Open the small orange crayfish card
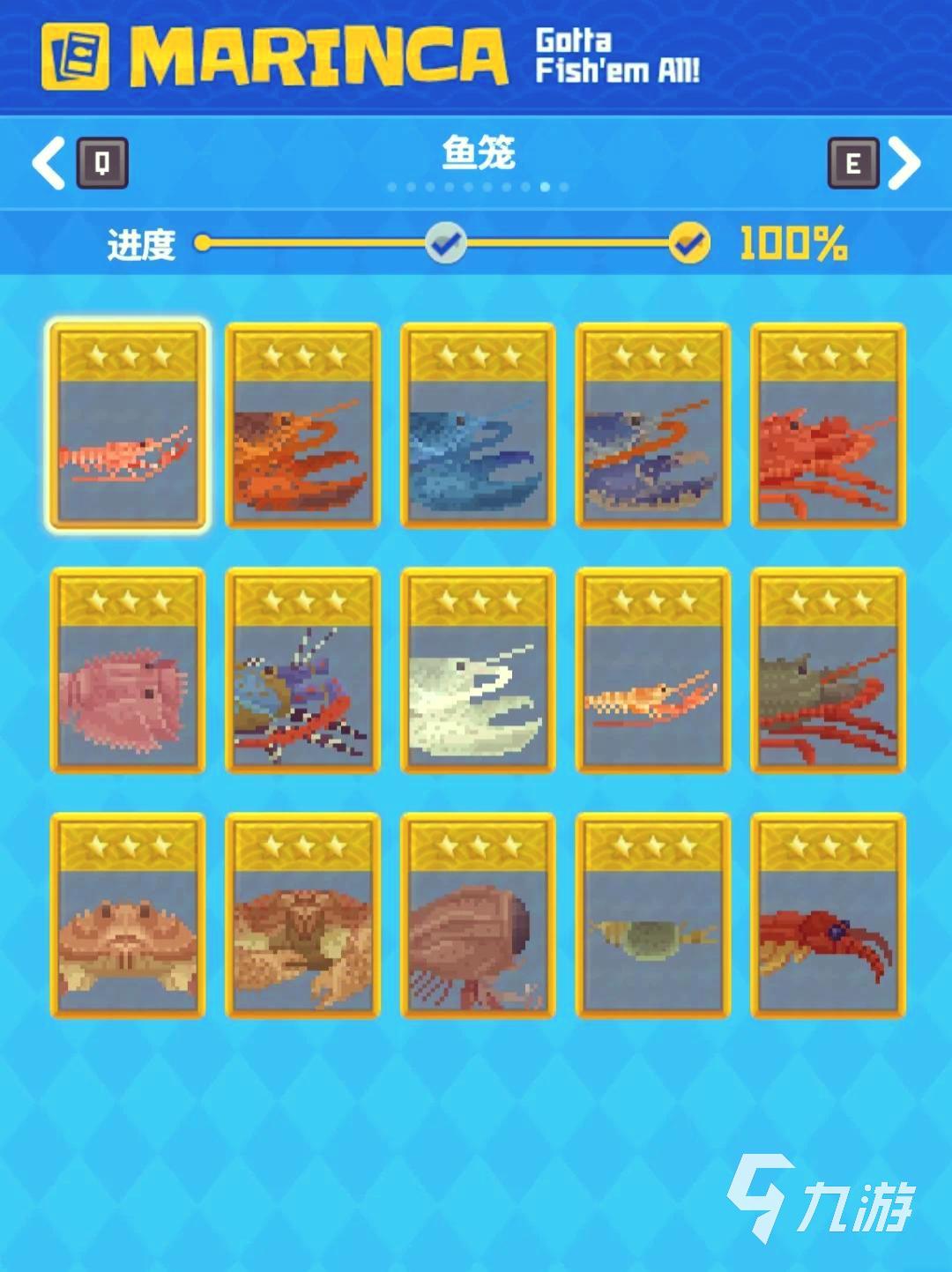 point(652,672)
